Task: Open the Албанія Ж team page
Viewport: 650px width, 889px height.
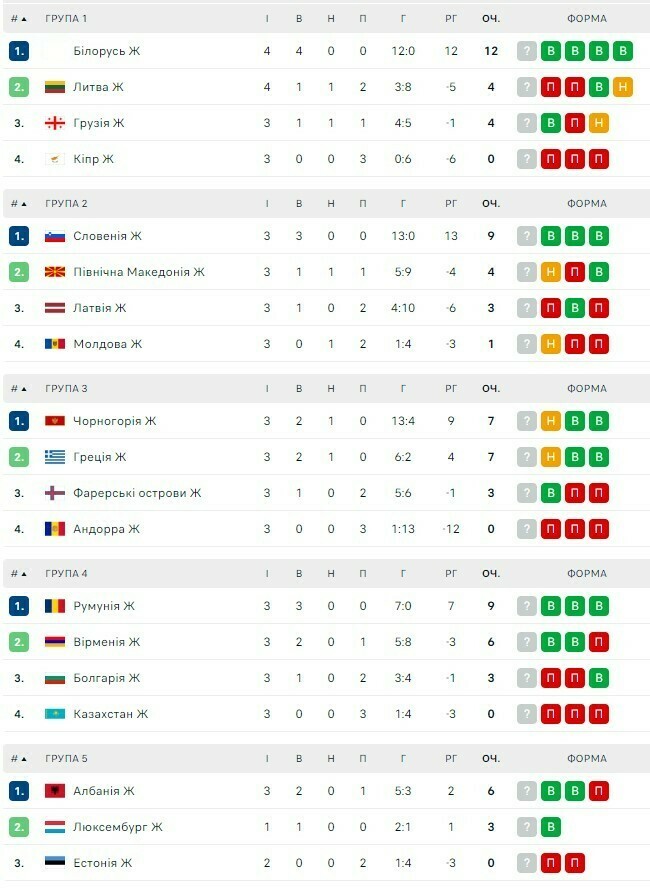Action: click(103, 791)
